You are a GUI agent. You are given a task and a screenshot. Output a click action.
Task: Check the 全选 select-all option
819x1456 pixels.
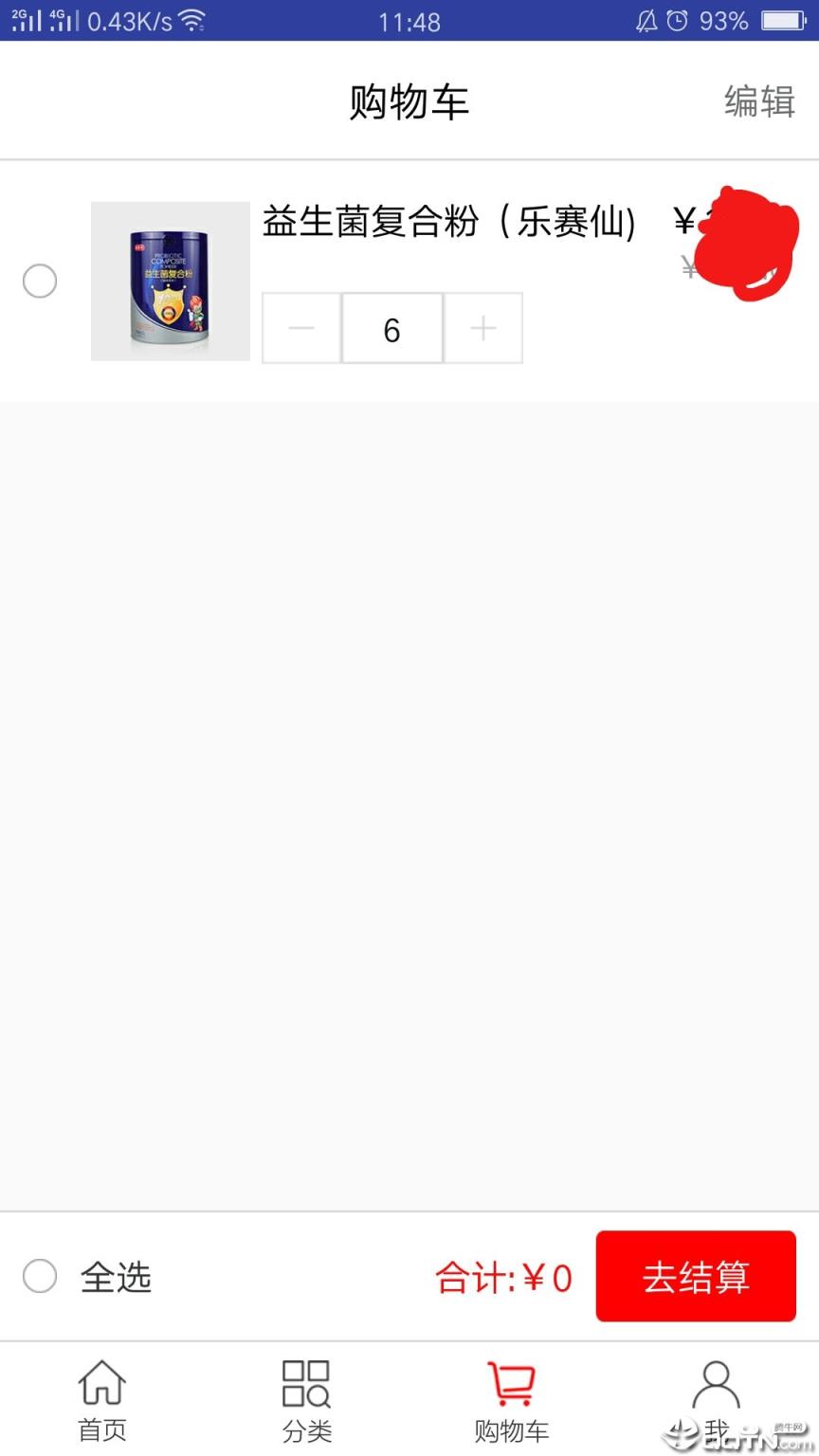tap(40, 1276)
